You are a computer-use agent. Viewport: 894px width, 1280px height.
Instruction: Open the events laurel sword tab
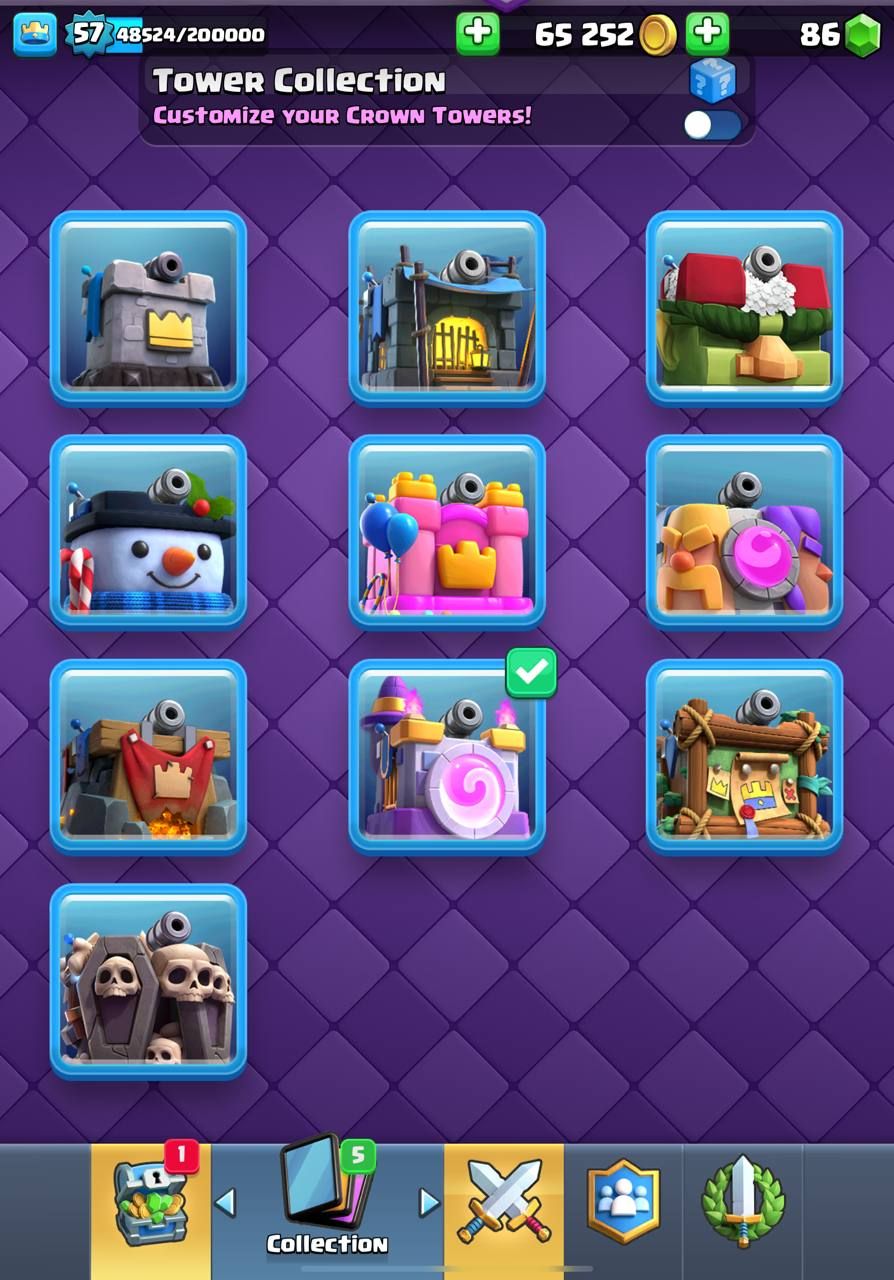[x=742, y=1203]
